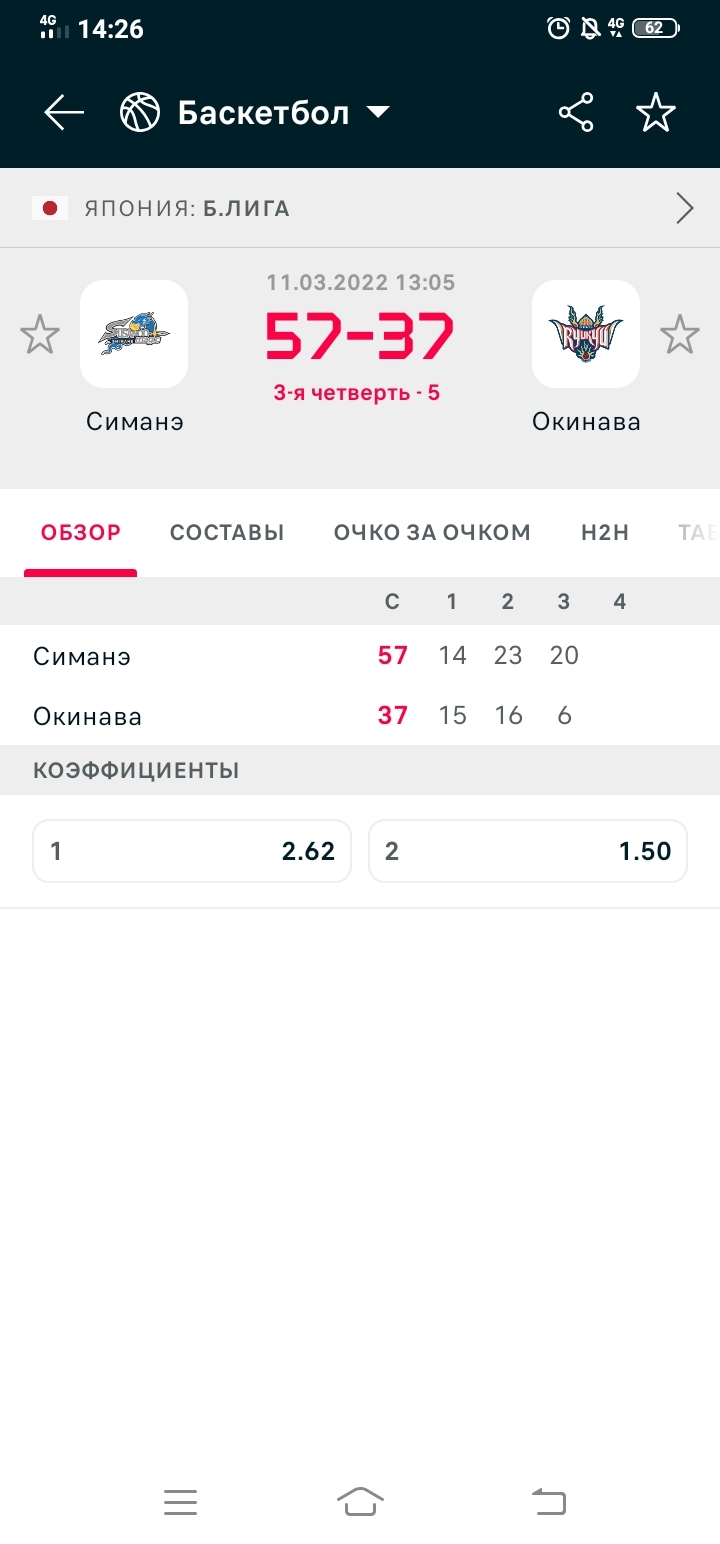Switch to the Составы tab
The height and width of the screenshot is (1544, 720).
point(227,533)
